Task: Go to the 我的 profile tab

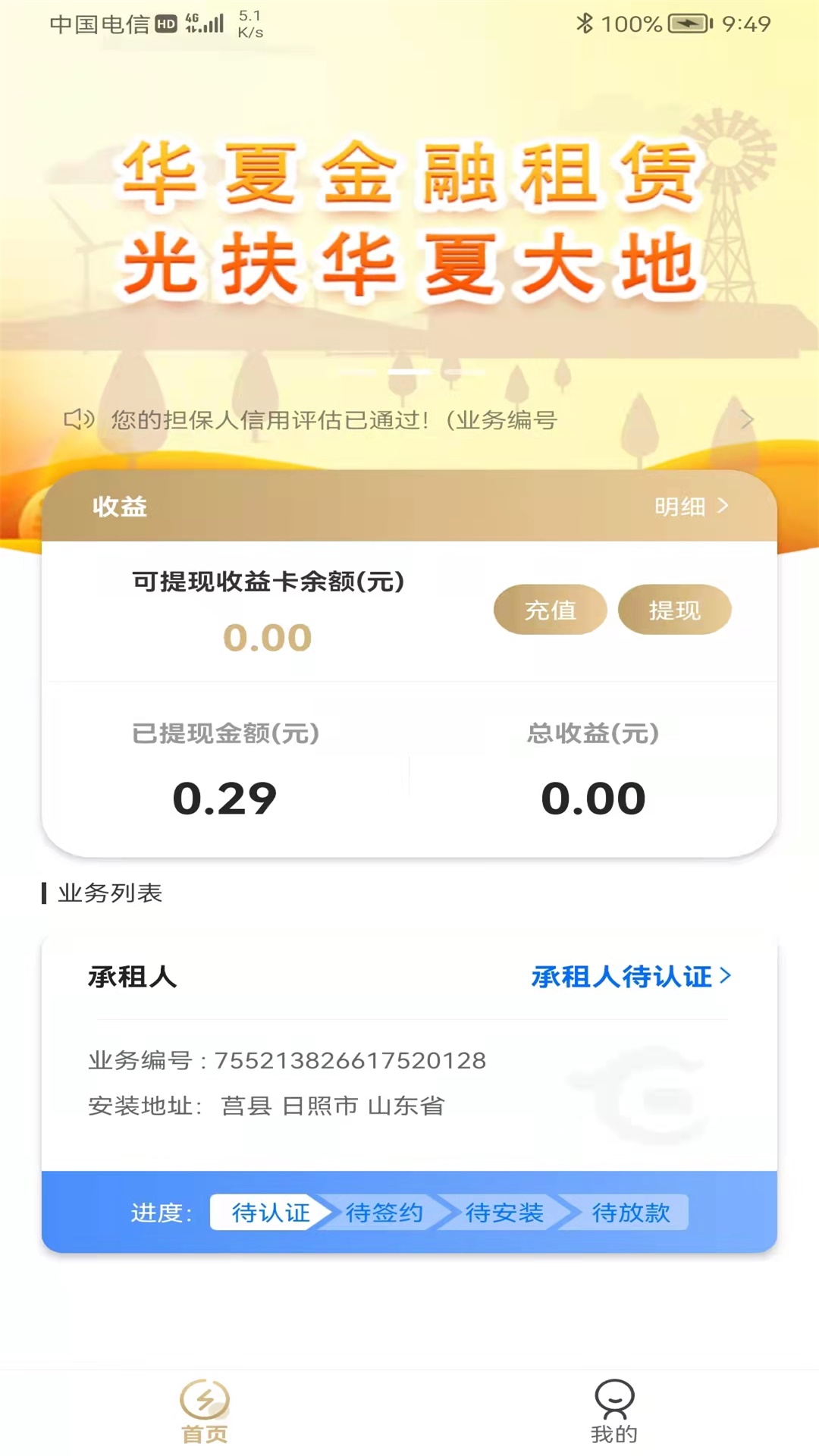Action: (614, 1411)
